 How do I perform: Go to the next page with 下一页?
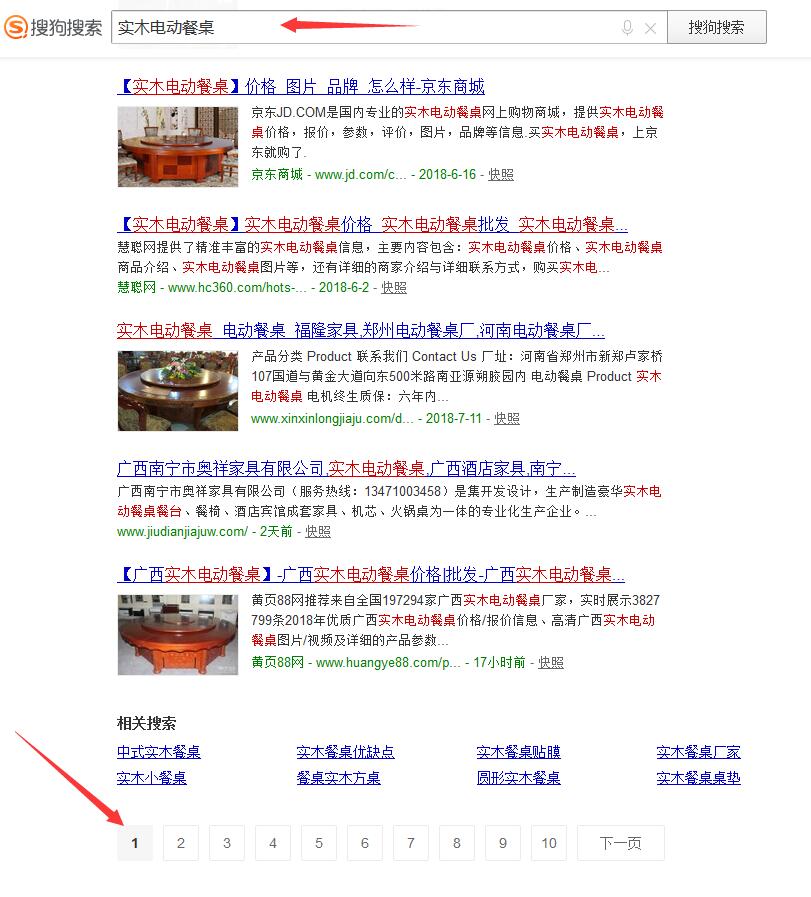pos(620,843)
